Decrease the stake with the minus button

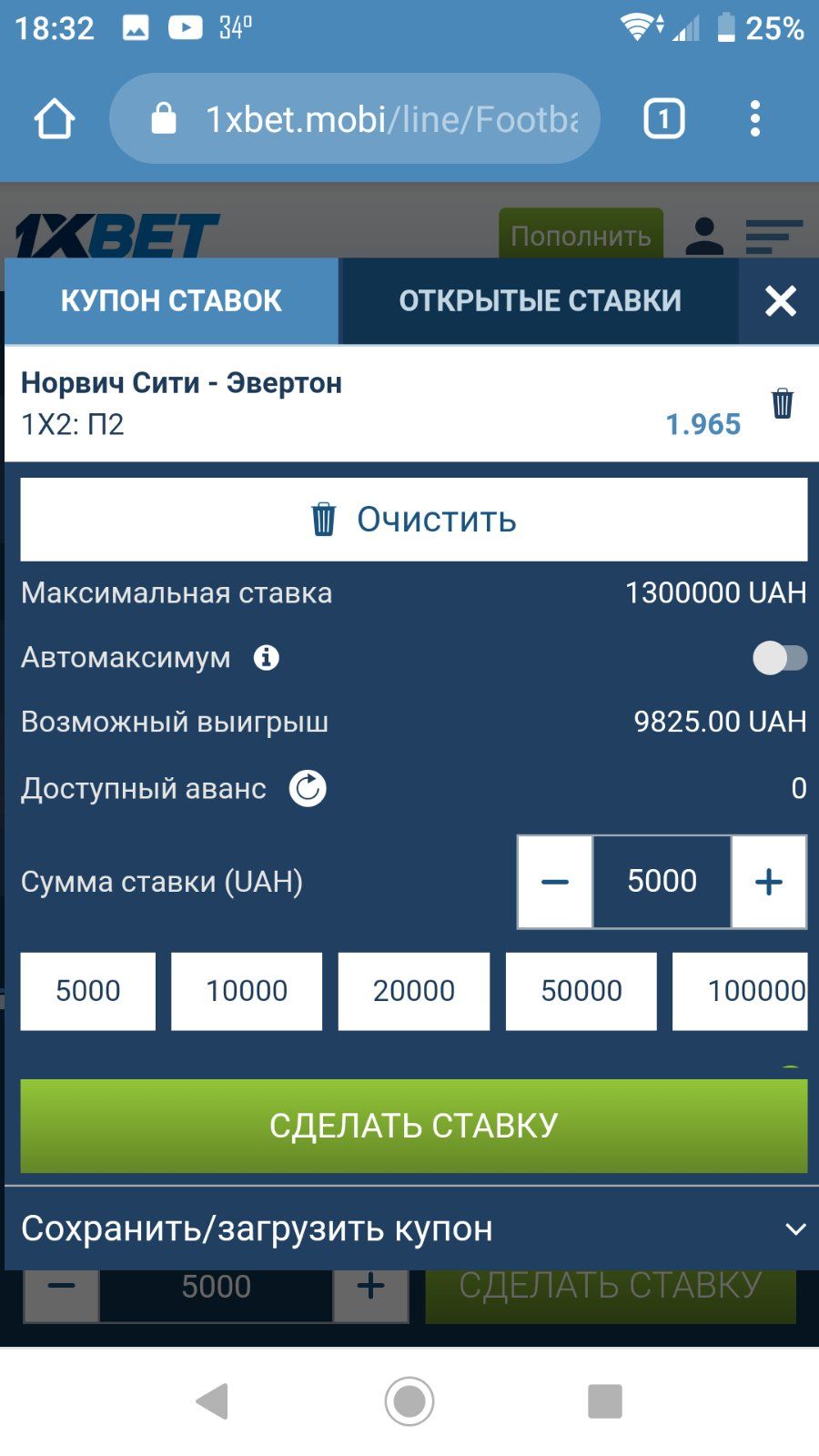pos(555,882)
